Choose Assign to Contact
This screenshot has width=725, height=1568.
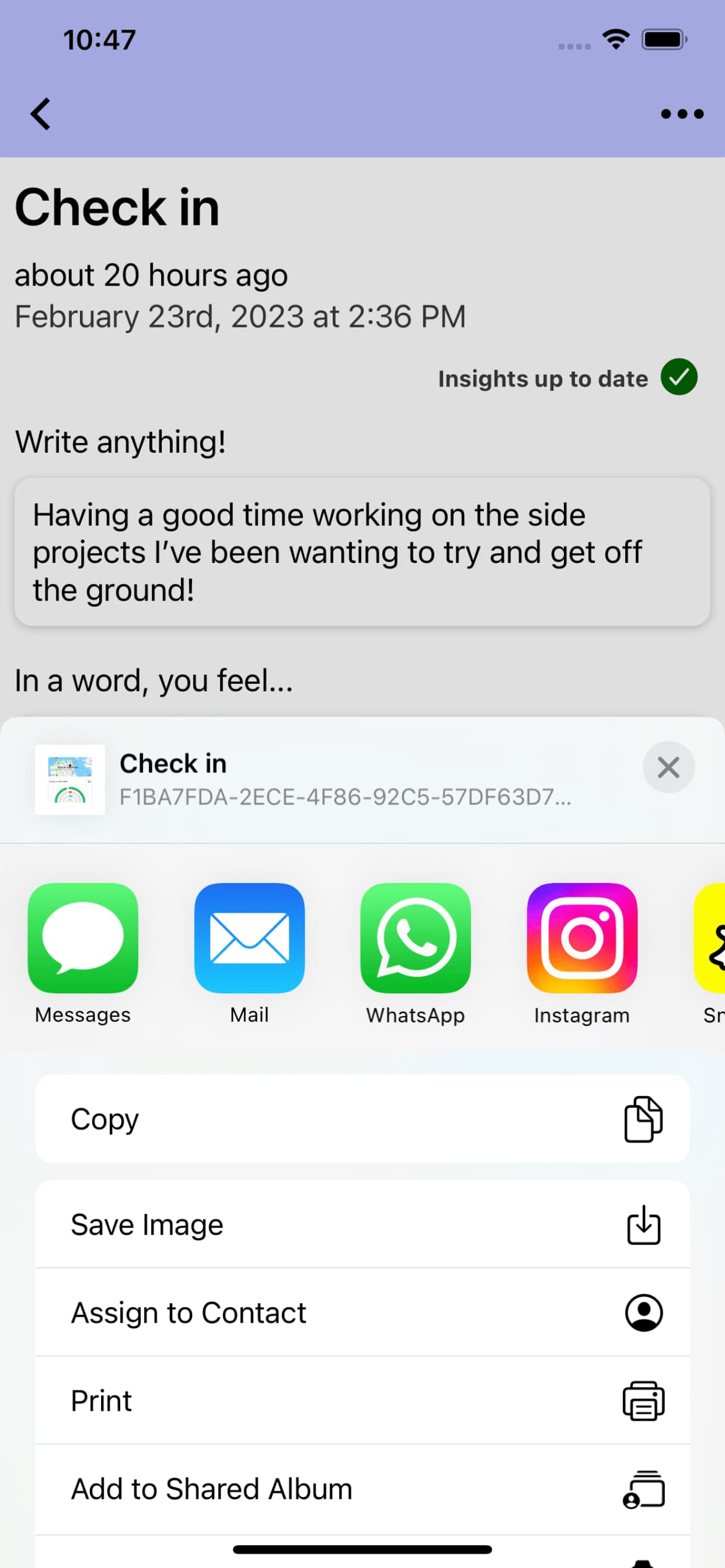362,1312
